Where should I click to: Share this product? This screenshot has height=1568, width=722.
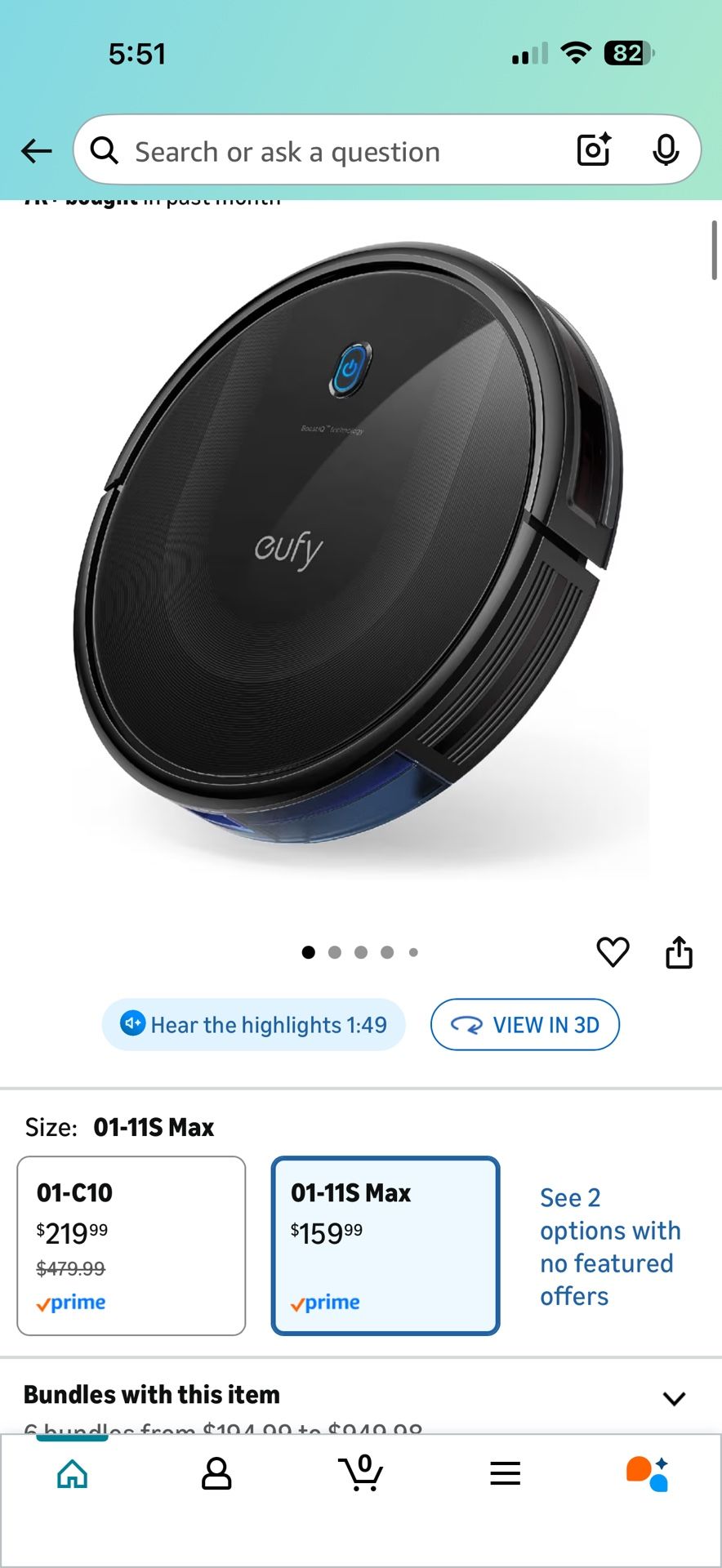click(679, 951)
